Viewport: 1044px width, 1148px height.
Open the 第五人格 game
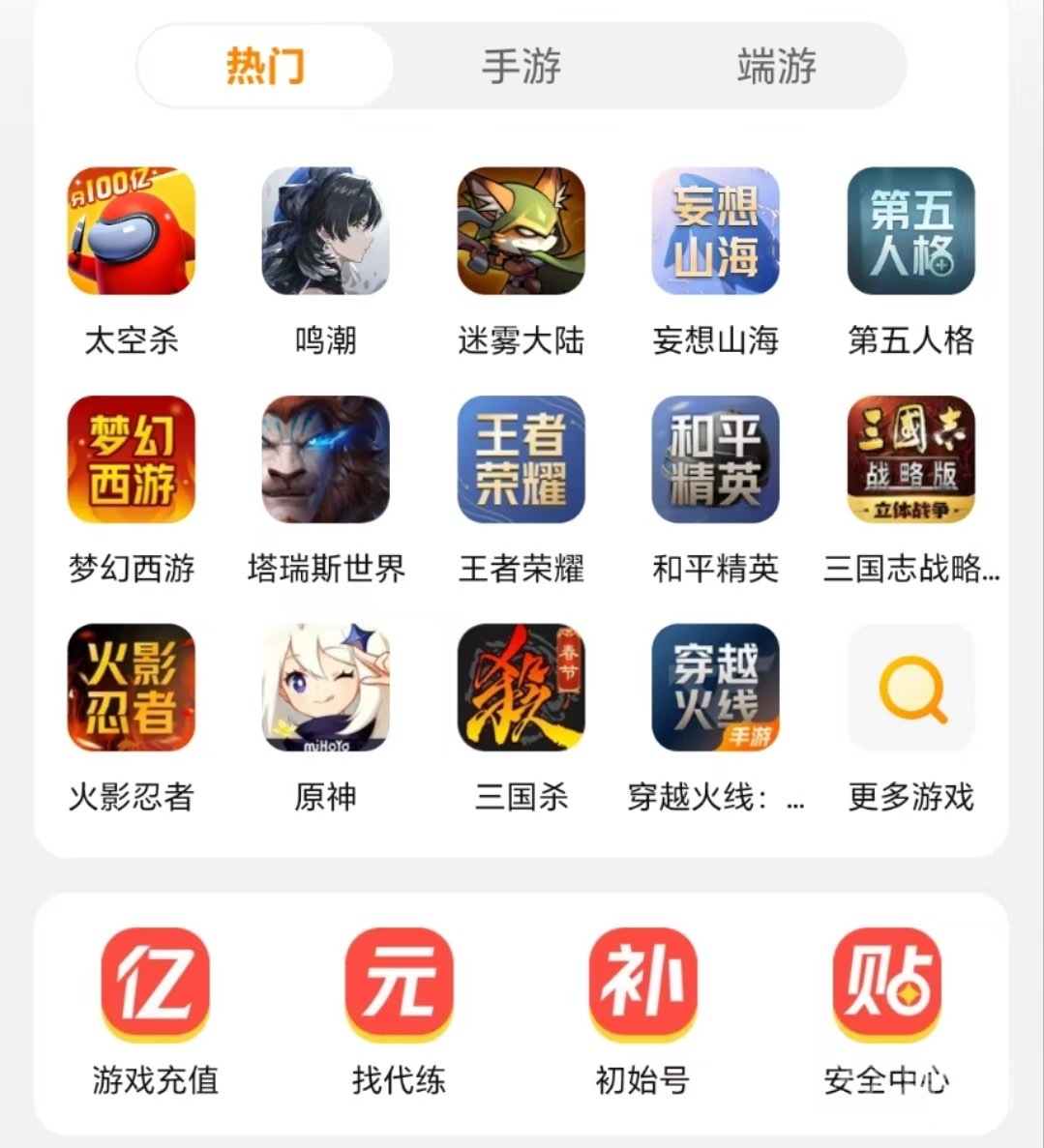coord(910,232)
